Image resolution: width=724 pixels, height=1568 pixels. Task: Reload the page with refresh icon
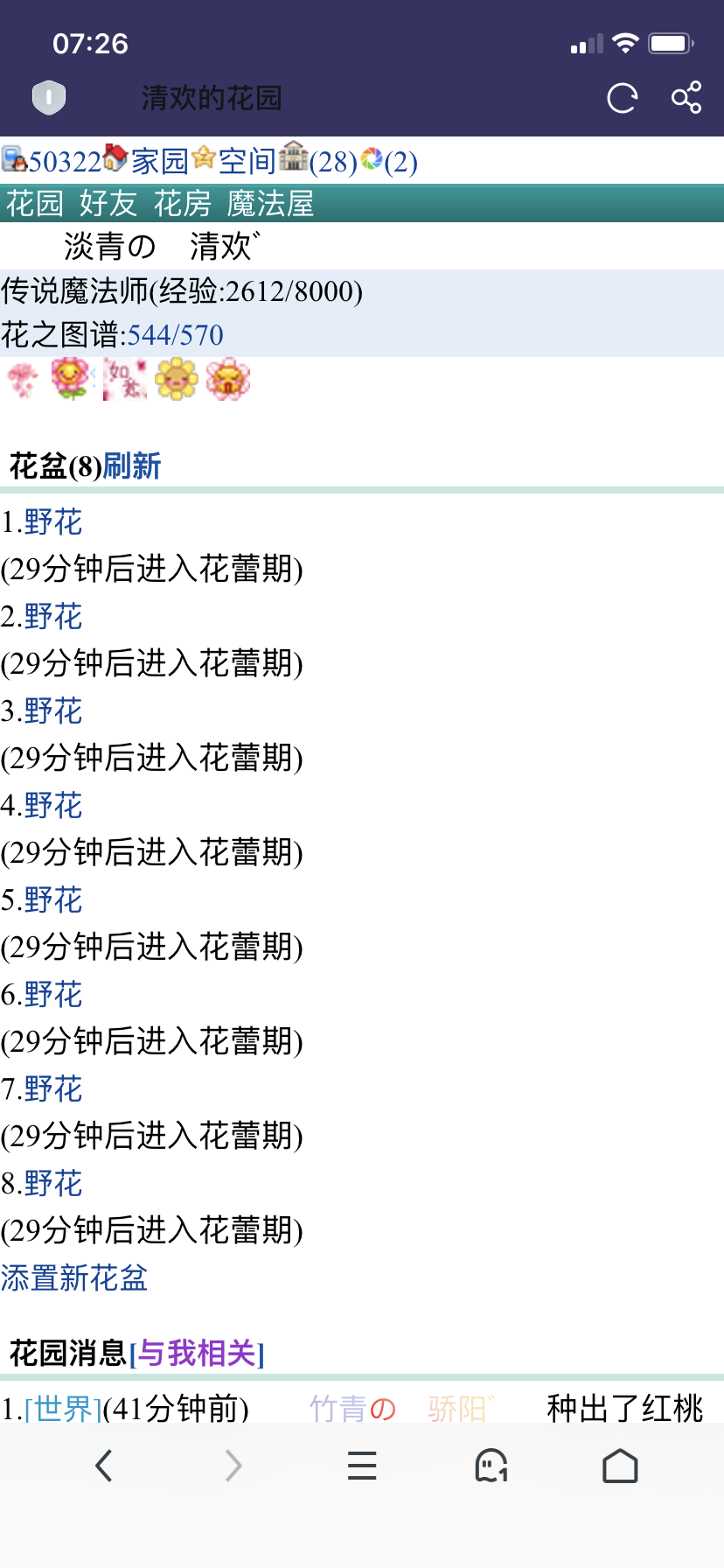(x=622, y=98)
